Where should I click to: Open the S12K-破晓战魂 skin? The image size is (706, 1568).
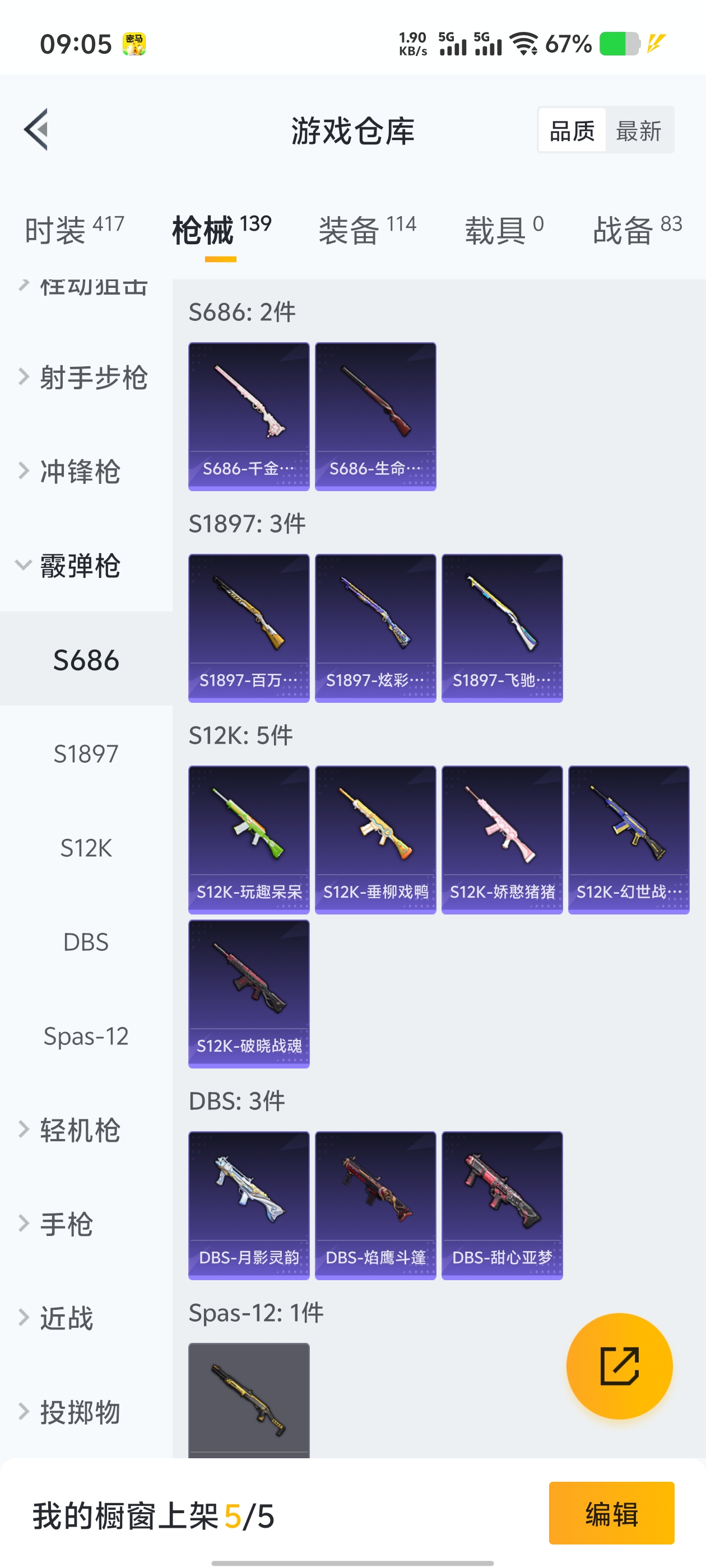click(249, 993)
